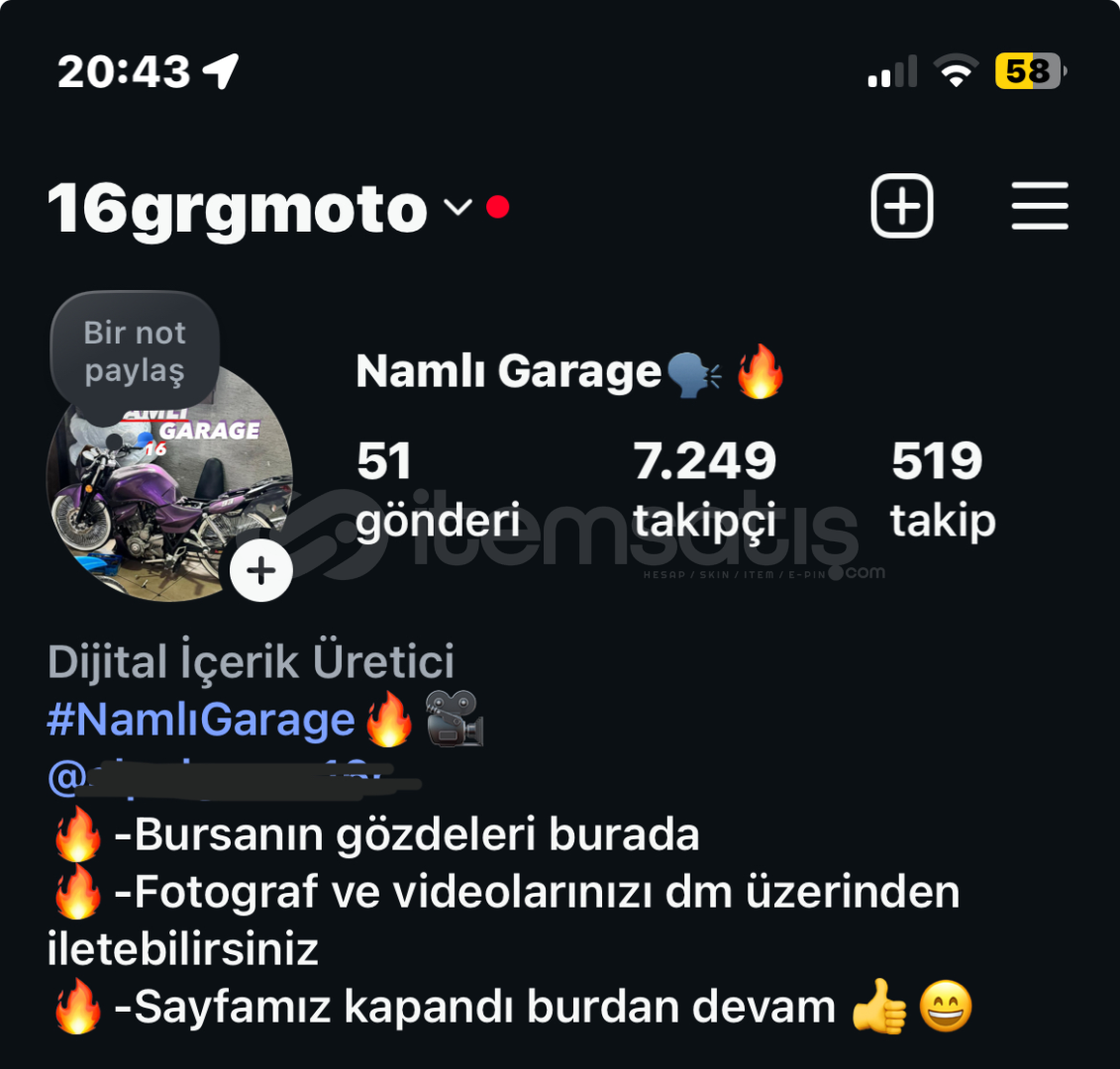This screenshot has height=1069, width=1120.
Task: Open the #NamlıGarage hashtag link
Action: 201,721
